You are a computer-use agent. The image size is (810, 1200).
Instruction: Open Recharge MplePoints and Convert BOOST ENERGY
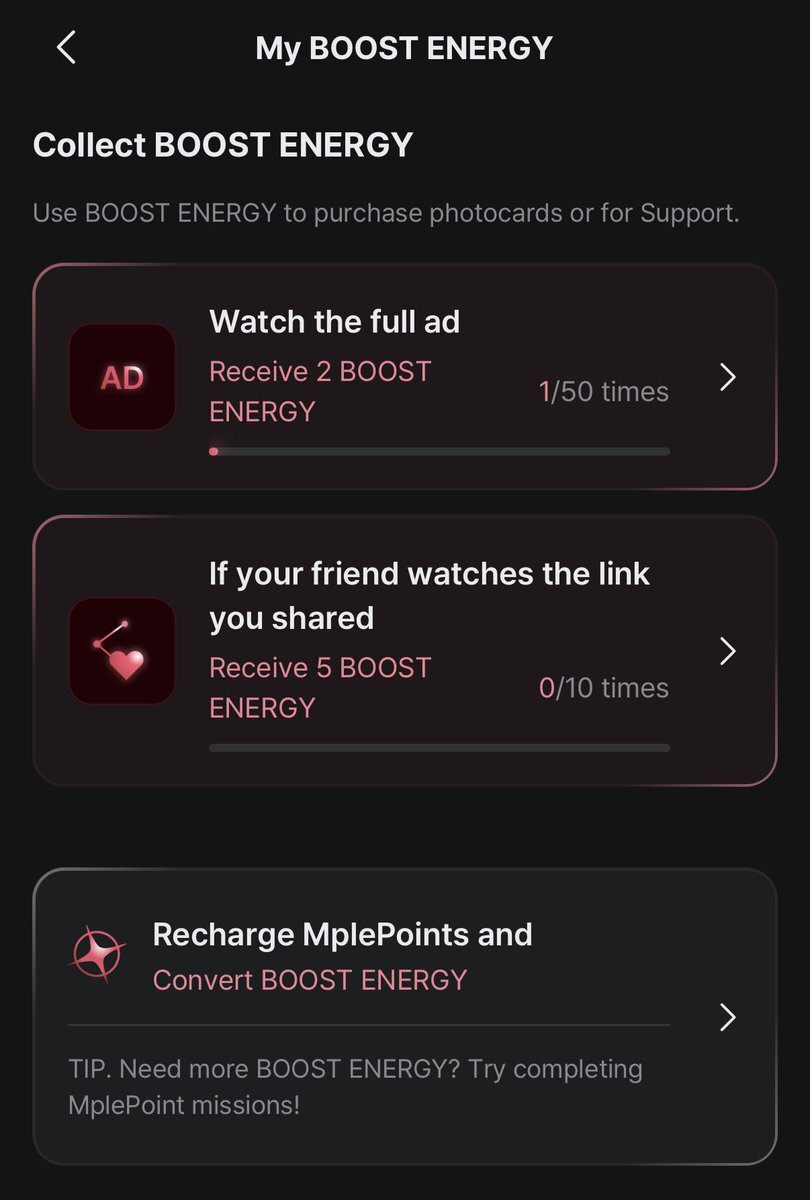point(404,1016)
